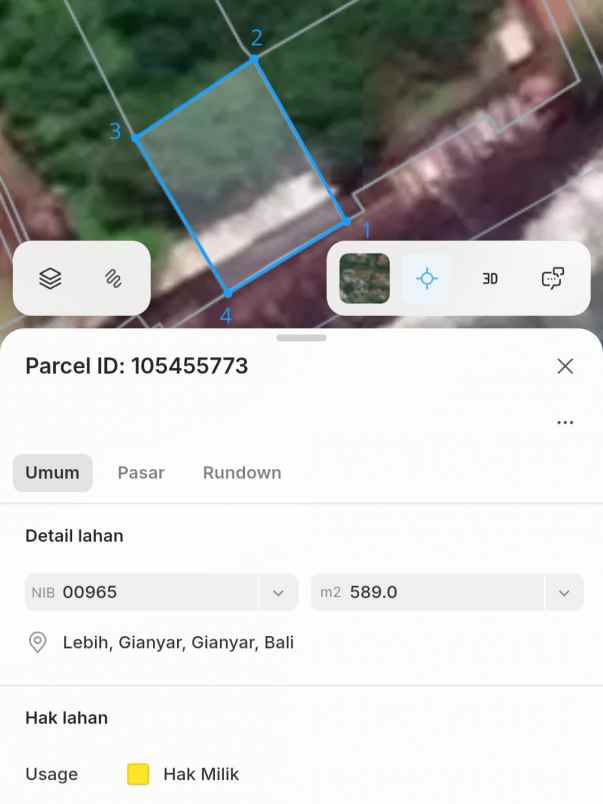Image resolution: width=603 pixels, height=804 pixels.
Task: Close the Parcel ID details sheet
Action: tap(565, 366)
